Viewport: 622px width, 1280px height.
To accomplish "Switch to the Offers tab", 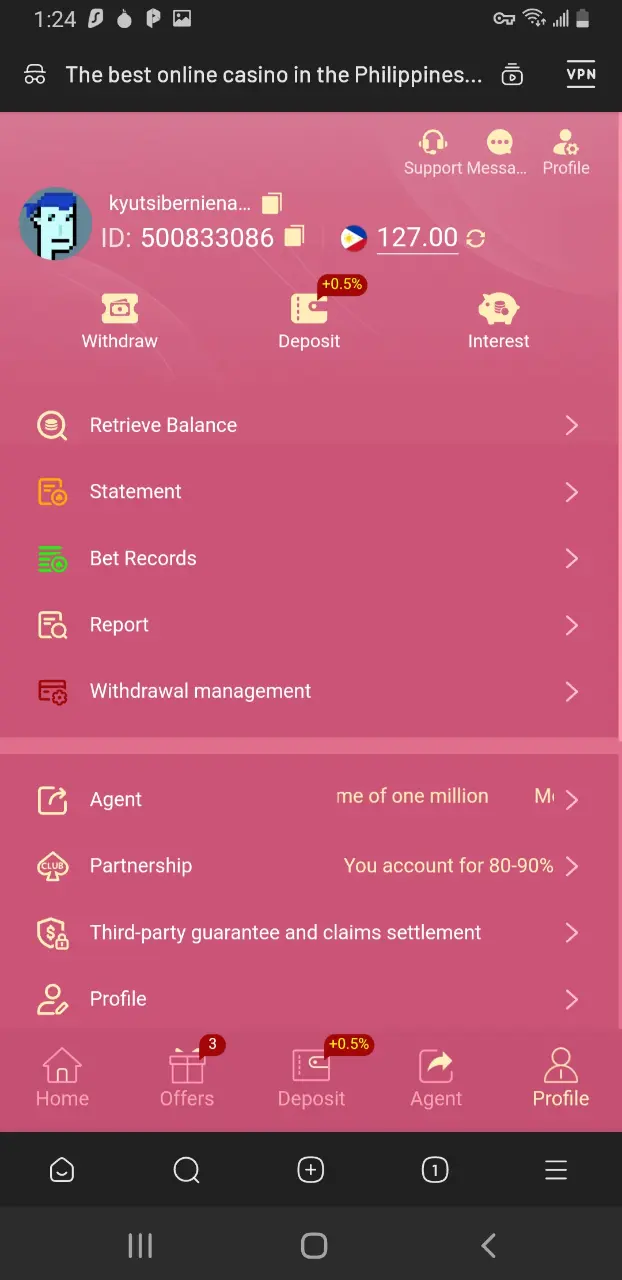I will click(187, 1078).
